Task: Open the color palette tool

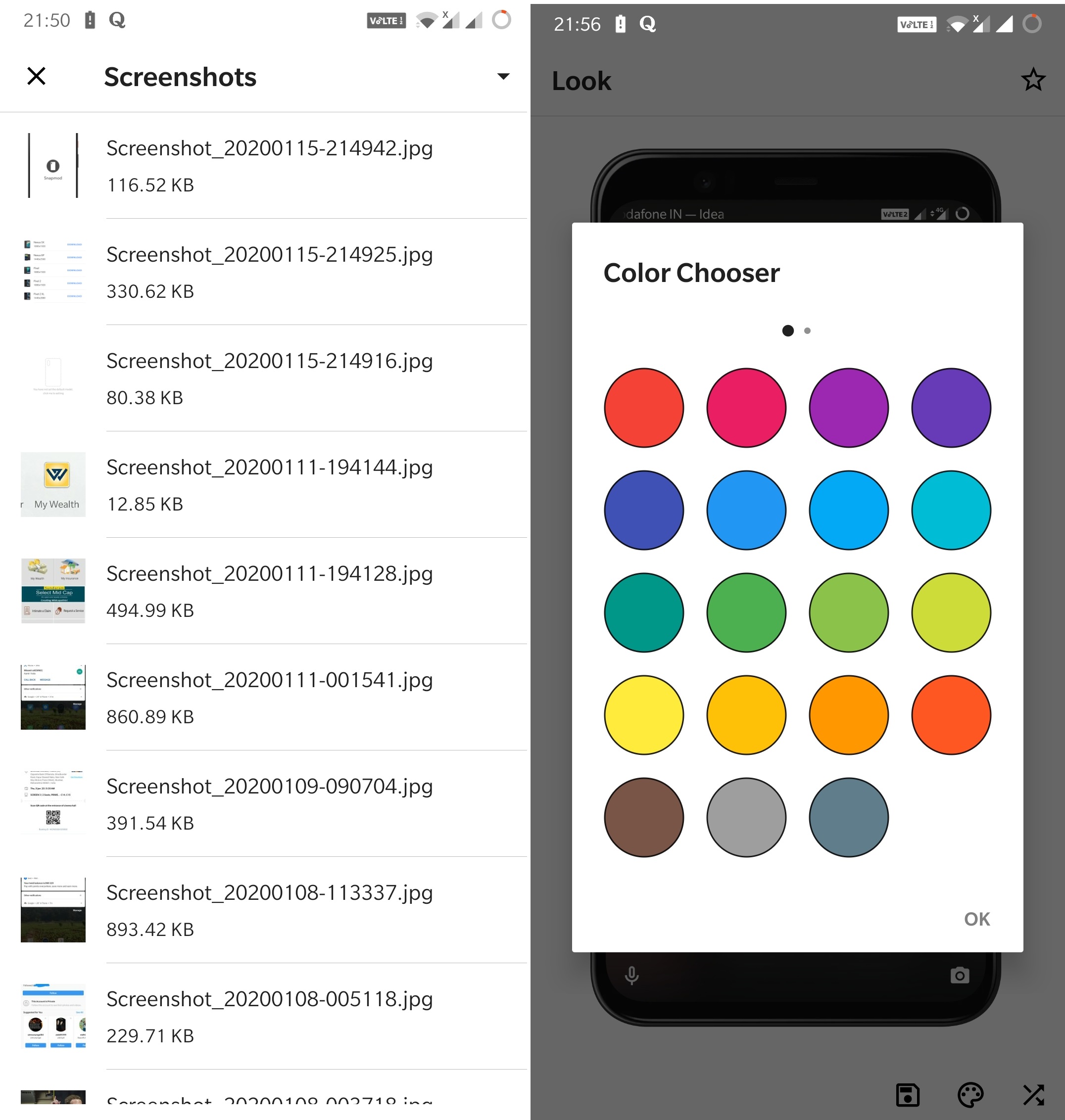Action: click(x=970, y=1094)
